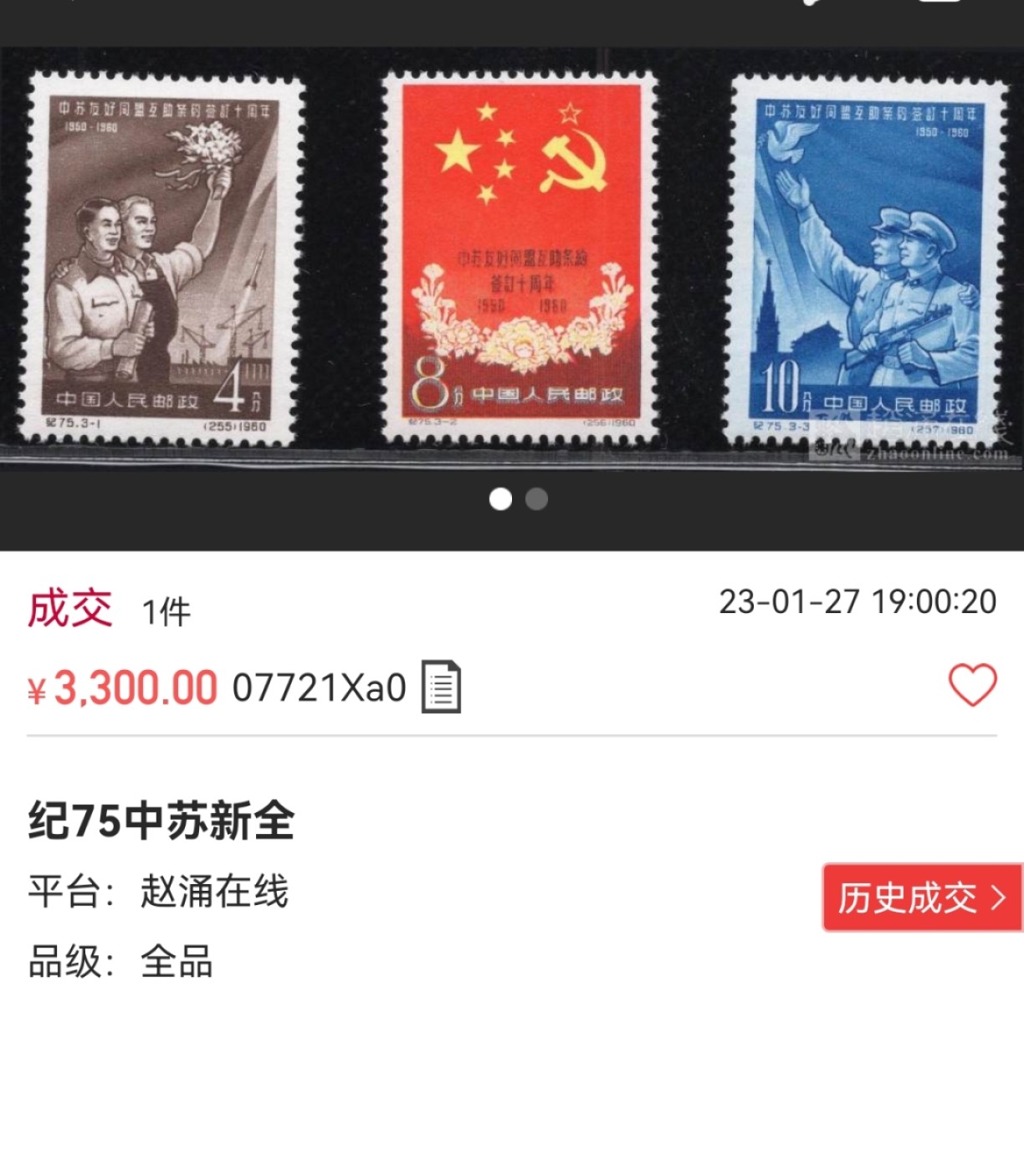
Task: Open 历史成交 transaction history
Action: tap(922, 897)
